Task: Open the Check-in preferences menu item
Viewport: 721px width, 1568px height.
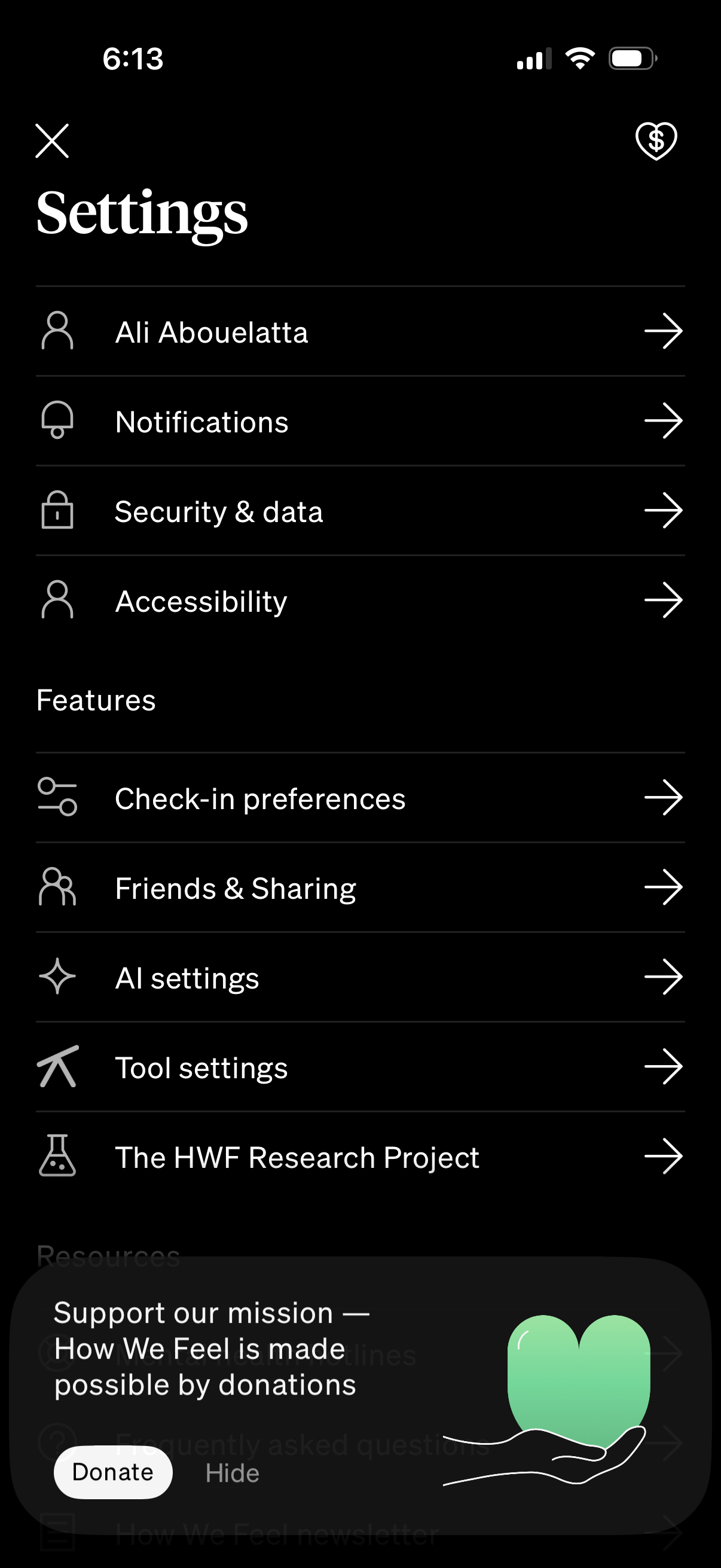Action: (261, 798)
